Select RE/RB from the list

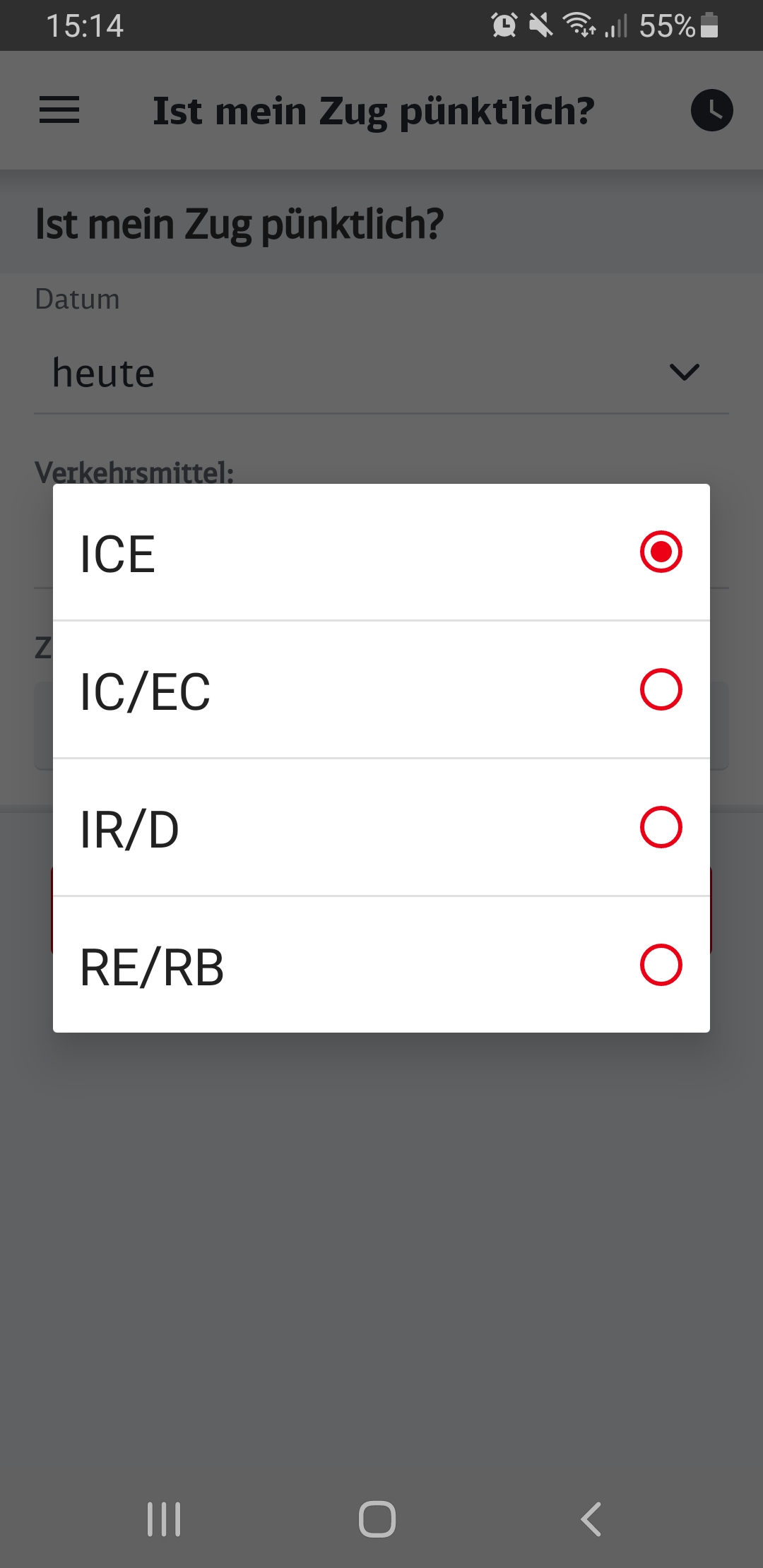[381, 965]
